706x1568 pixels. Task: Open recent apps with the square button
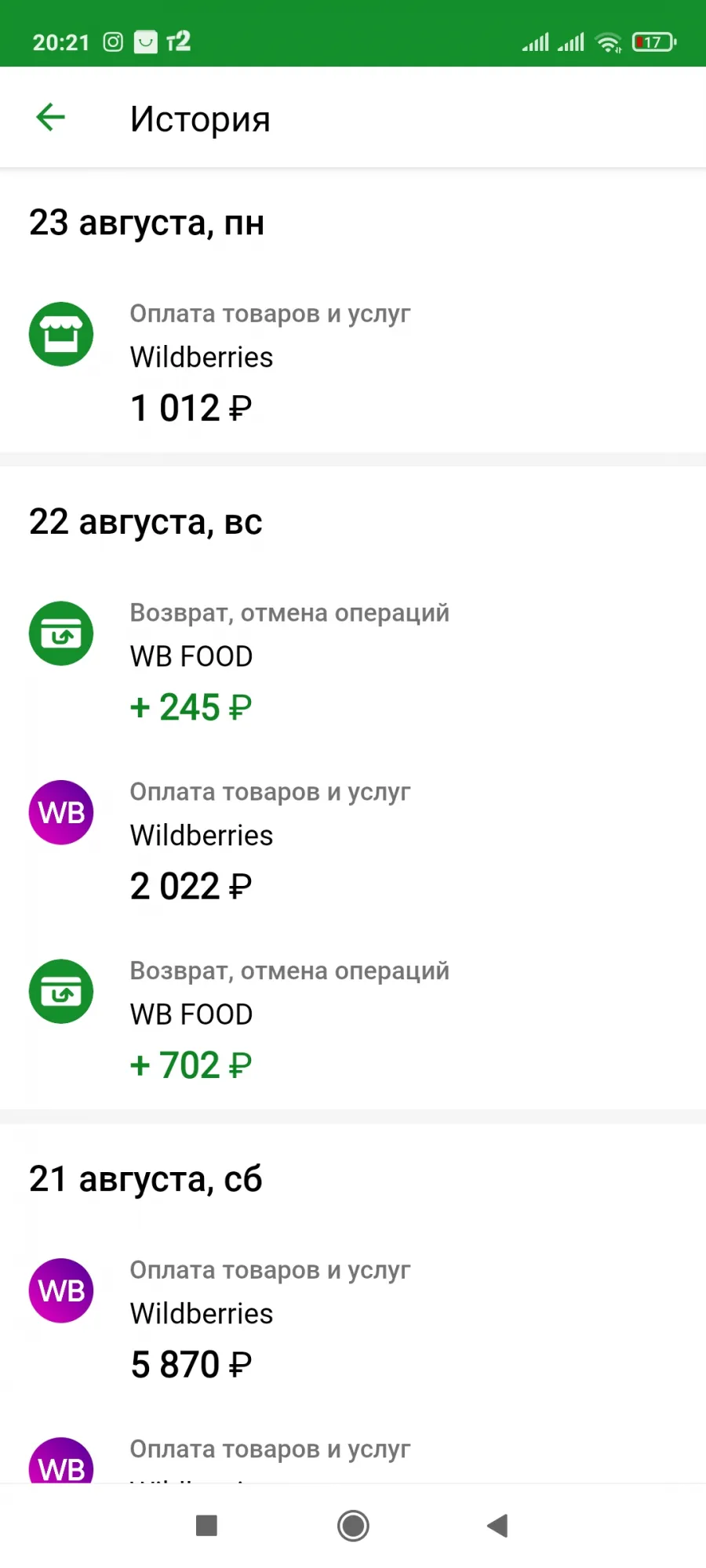(206, 1526)
